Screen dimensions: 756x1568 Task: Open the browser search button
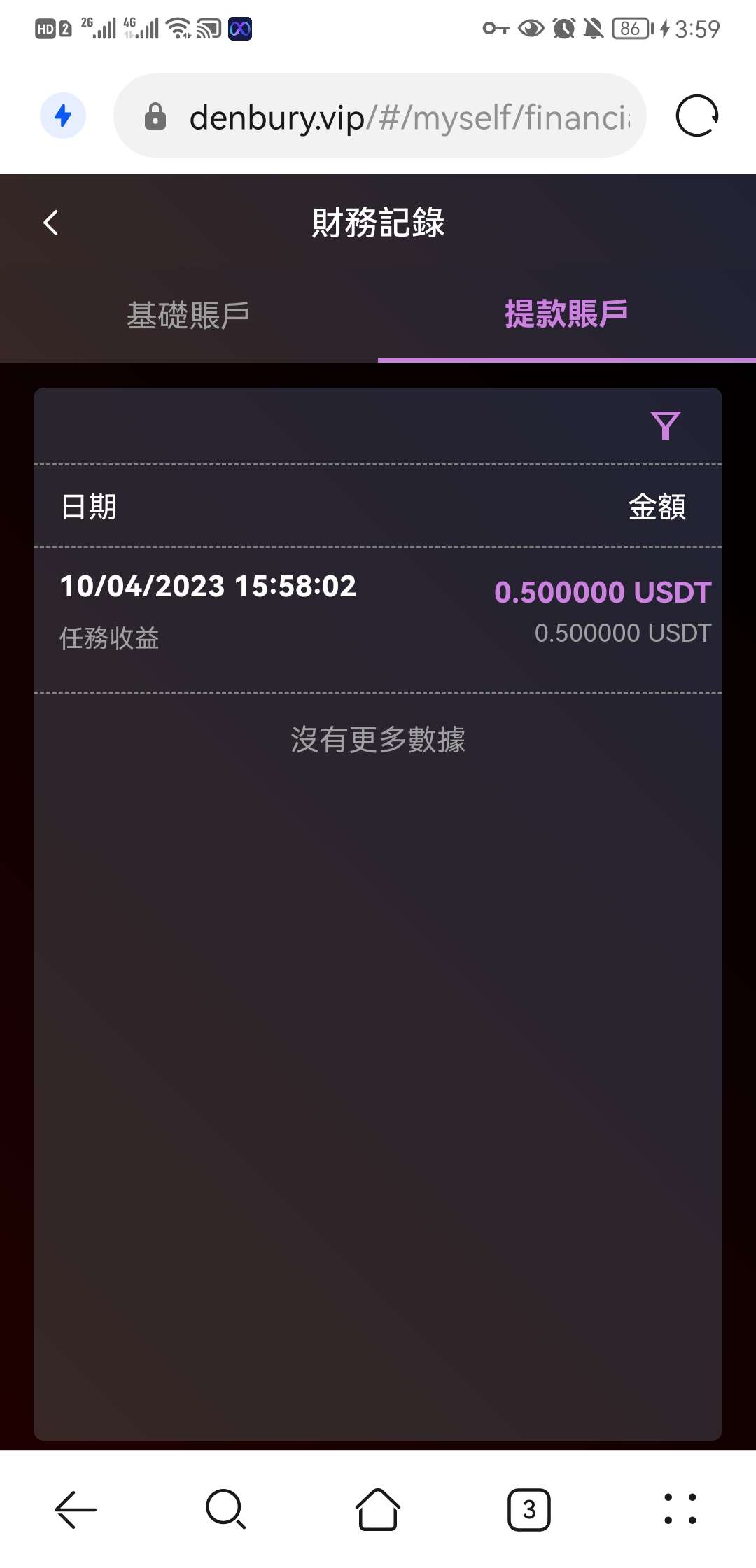point(226,1509)
